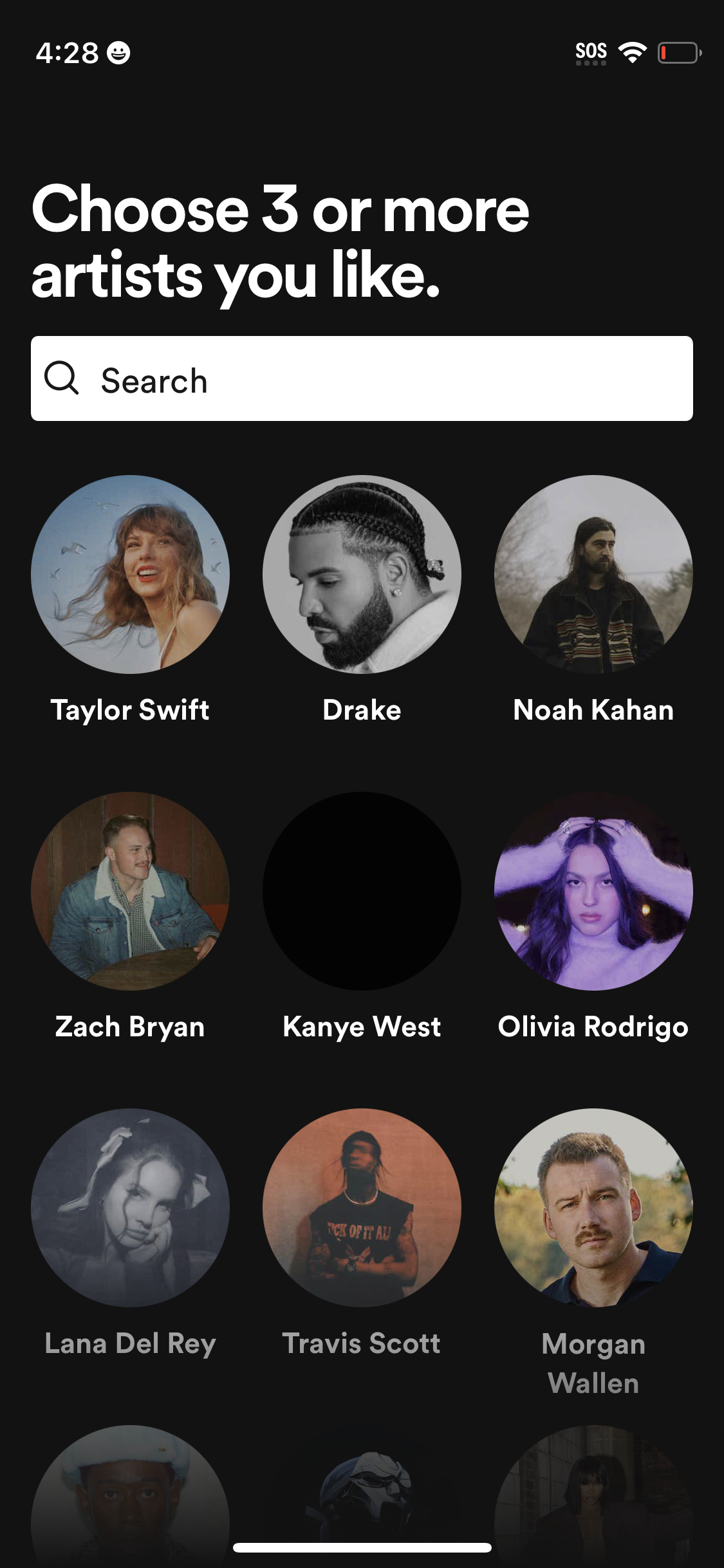Viewport: 724px width, 1568px height.
Task: Select Noah Kahan as a liked artist
Action: (x=593, y=575)
